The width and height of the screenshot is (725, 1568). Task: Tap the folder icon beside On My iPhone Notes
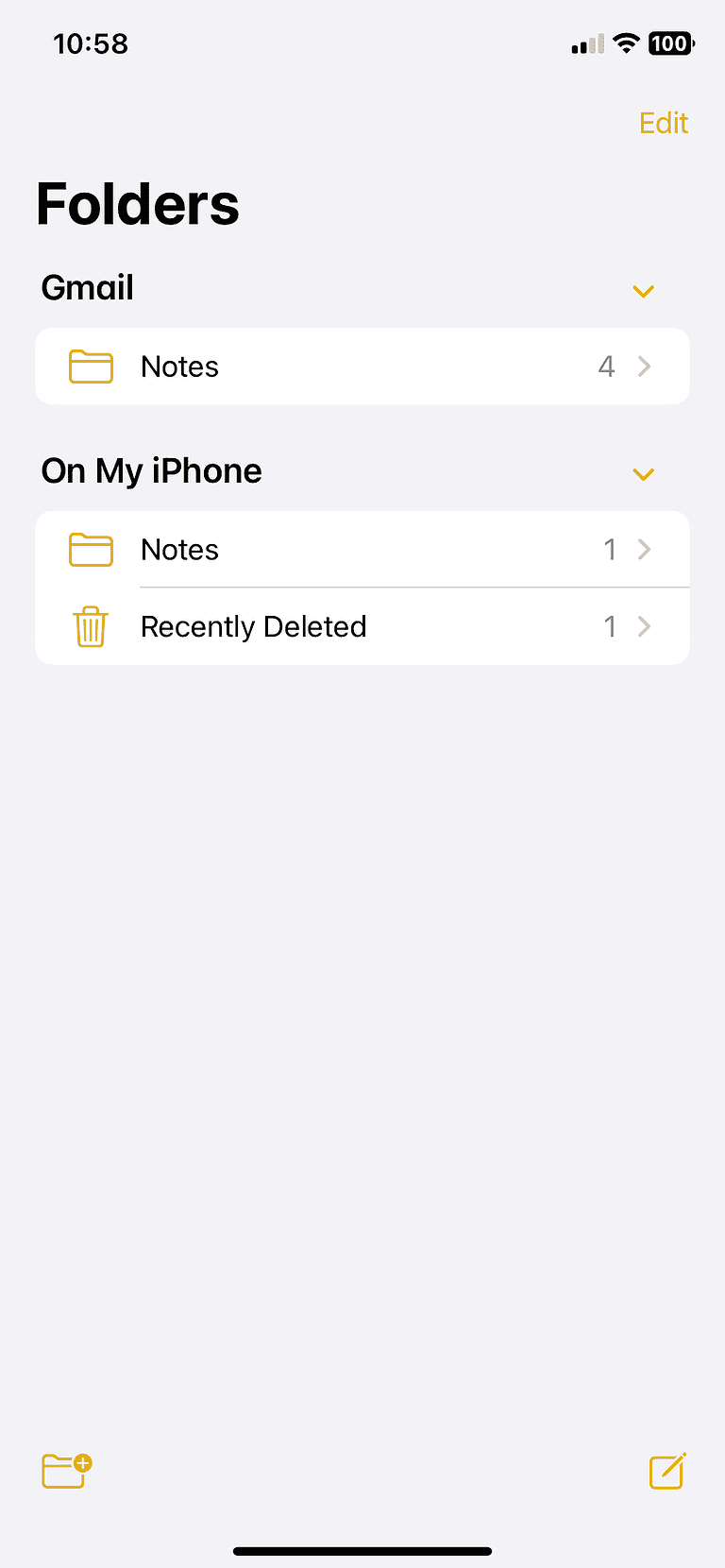(91, 549)
